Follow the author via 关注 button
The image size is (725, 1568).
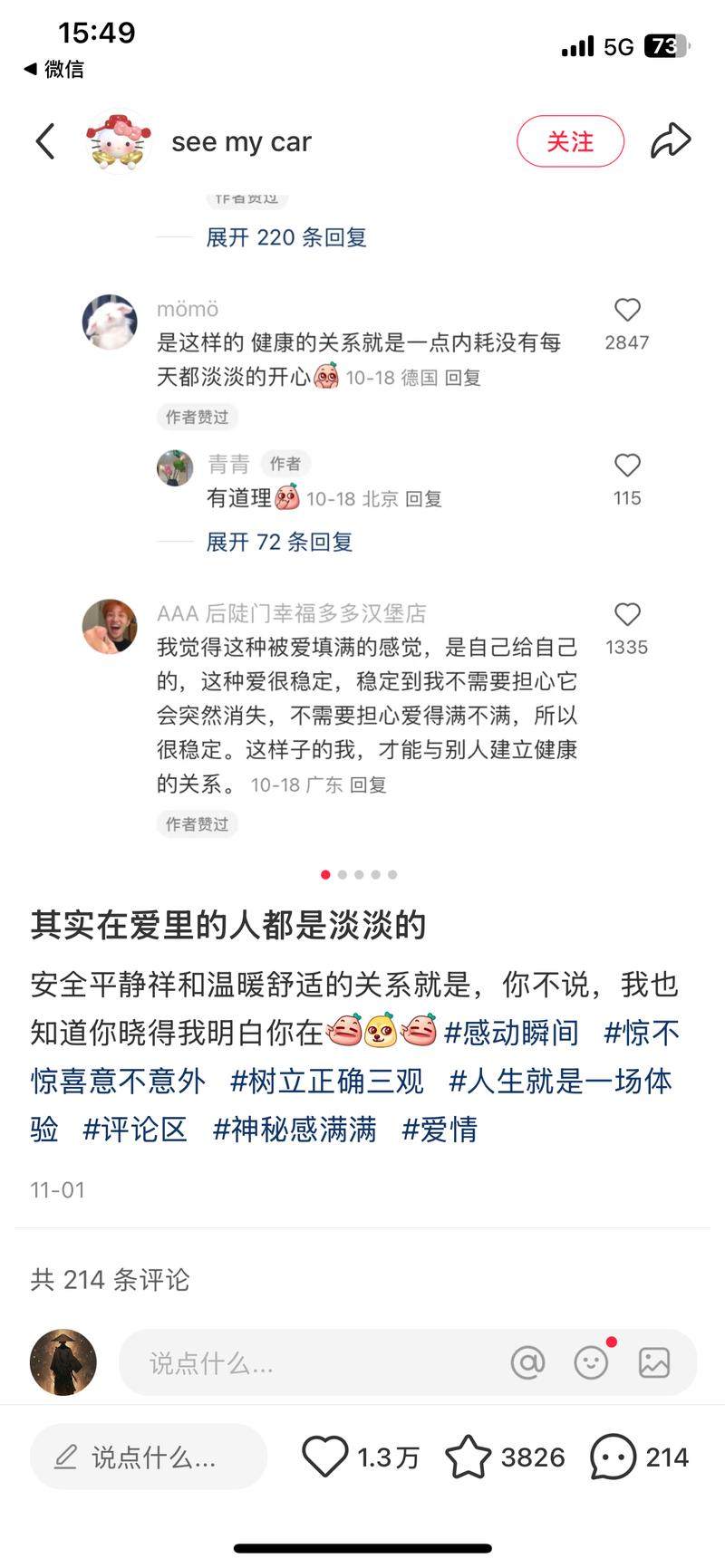pos(570,142)
